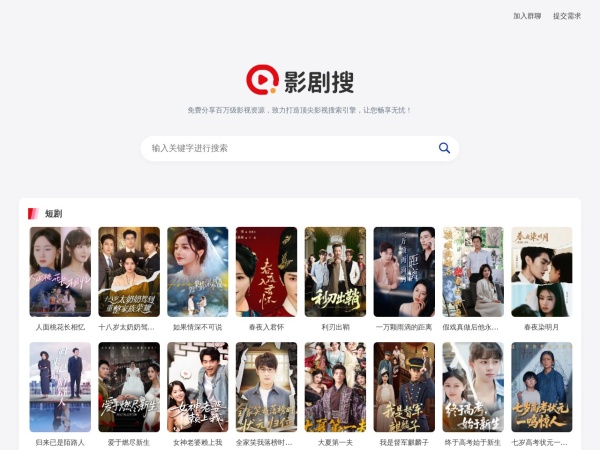Open the drama 一万颗雨滴的距离
This screenshot has width=600, height=450.
(x=404, y=272)
